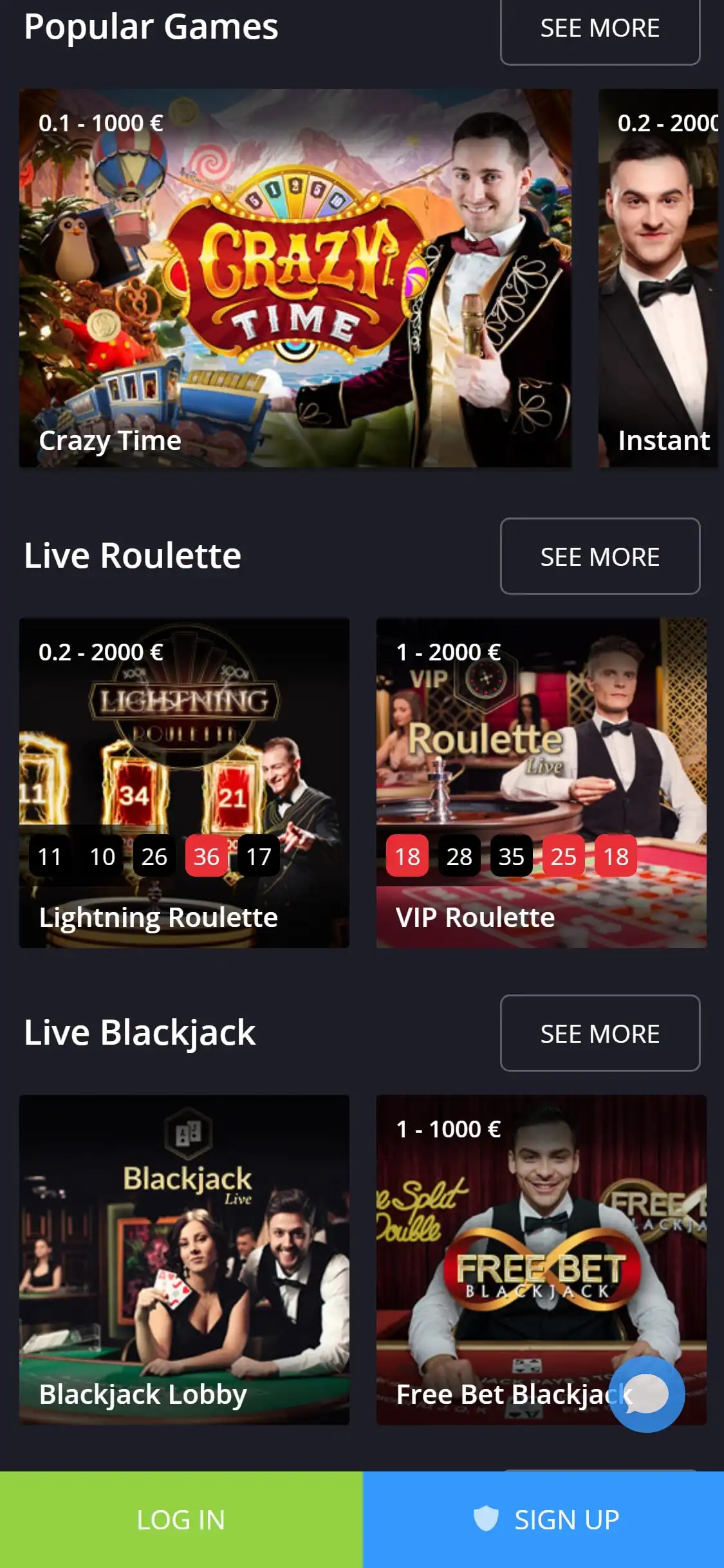724x1568 pixels.
Task: Open the live chat bubble
Action: pyautogui.click(x=646, y=1394)
